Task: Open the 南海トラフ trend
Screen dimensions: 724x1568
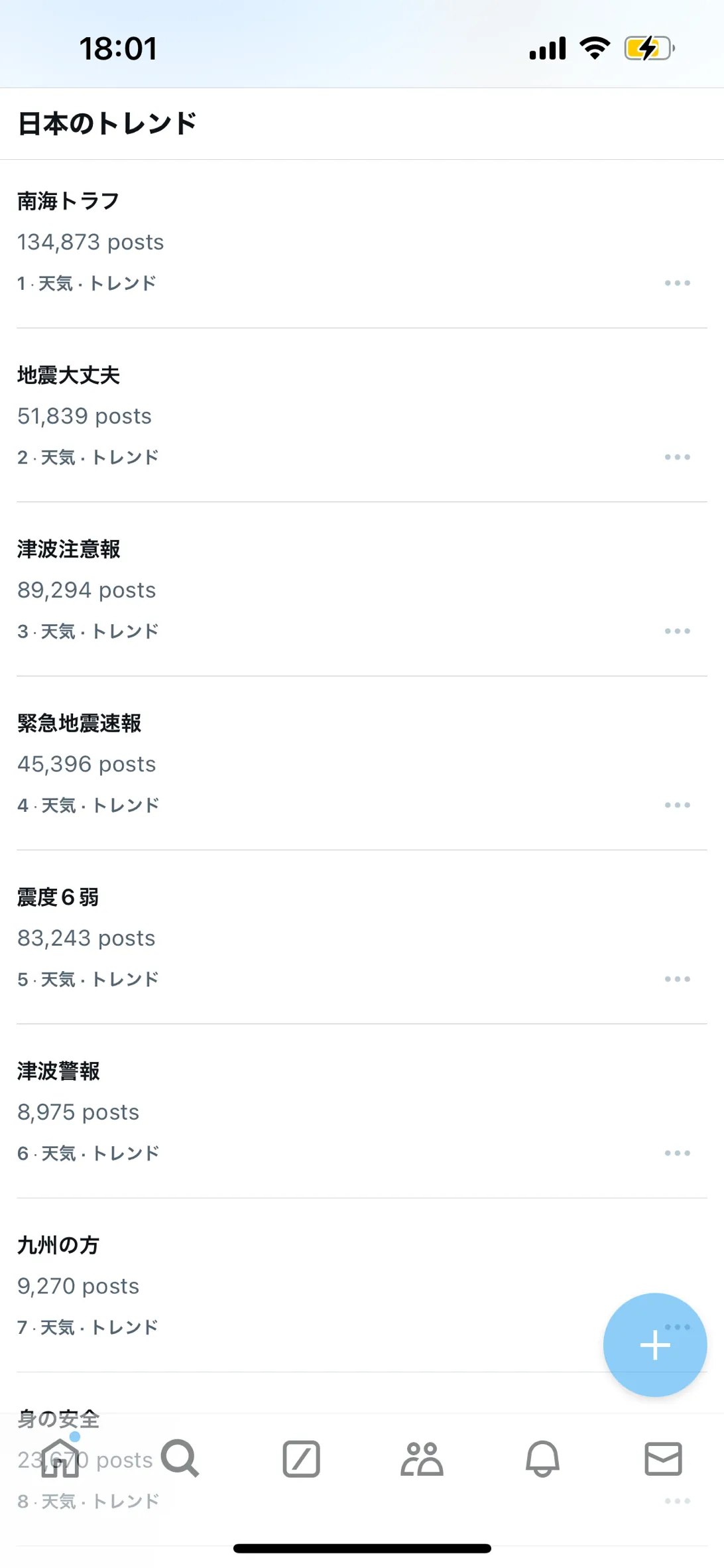Action: pyautogui.click(x=361, y=243)
